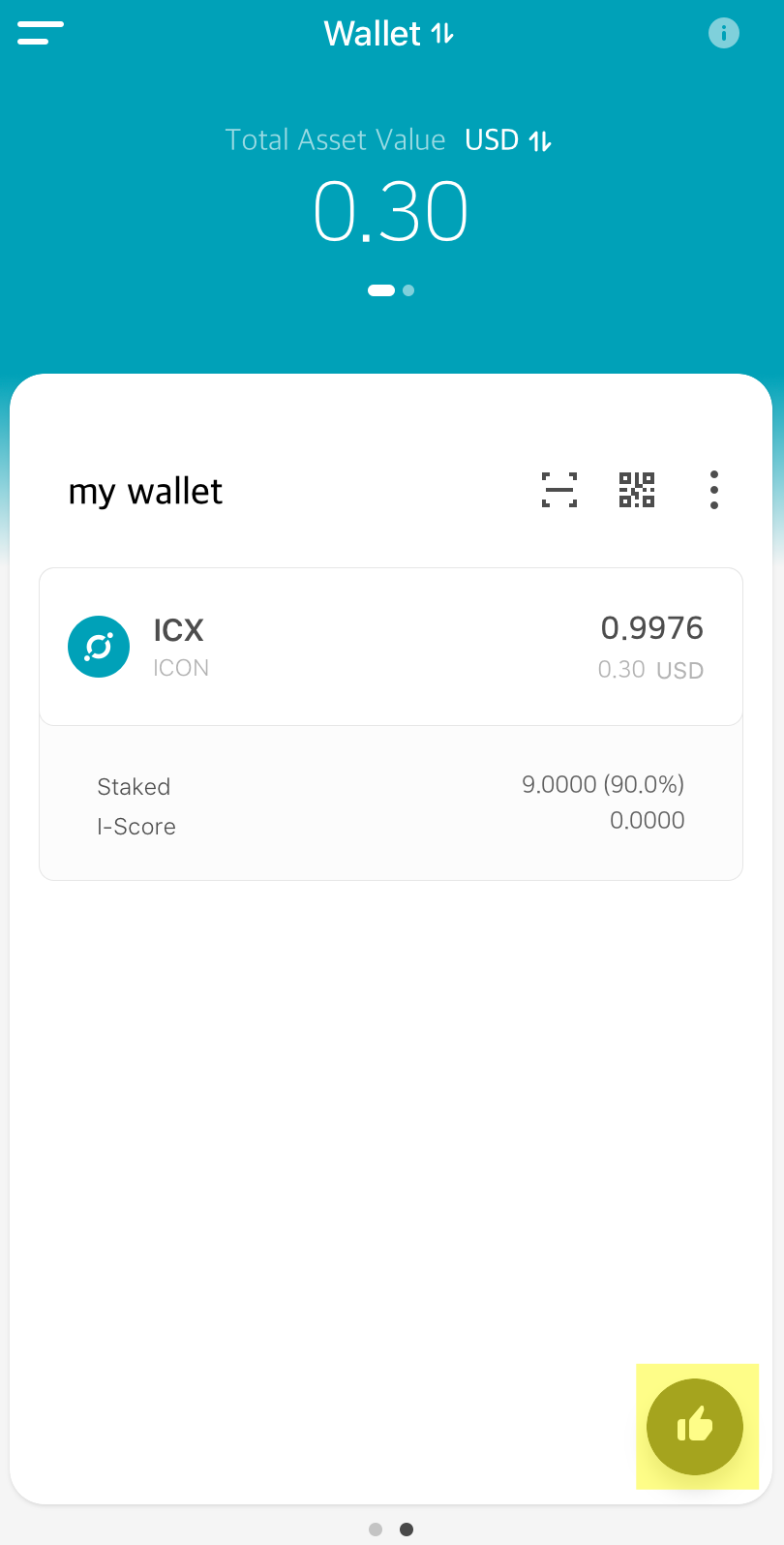Open the info icon at top right
Screen dimensions: 784x1545
[724, 33]
